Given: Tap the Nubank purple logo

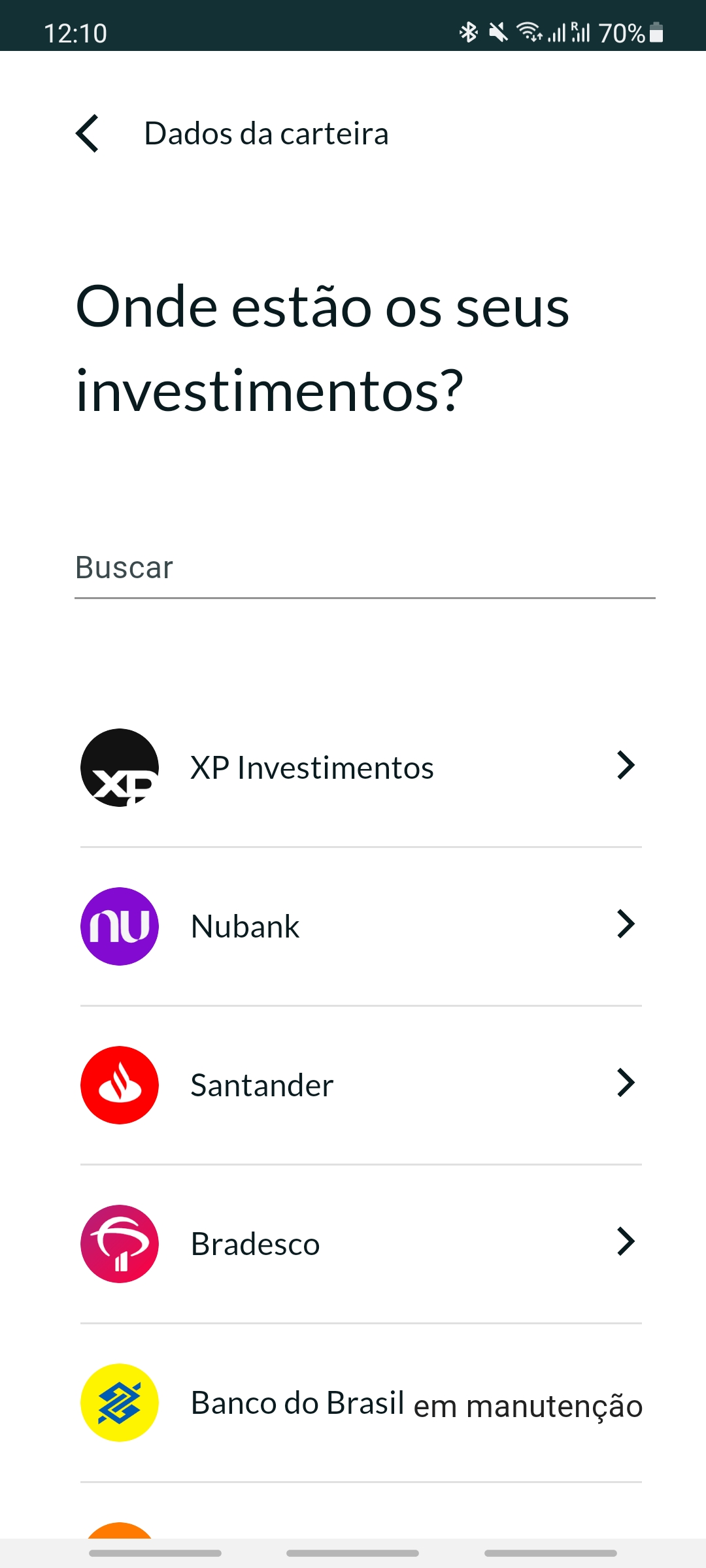Looking at the screenshot, I should point(119,926).
